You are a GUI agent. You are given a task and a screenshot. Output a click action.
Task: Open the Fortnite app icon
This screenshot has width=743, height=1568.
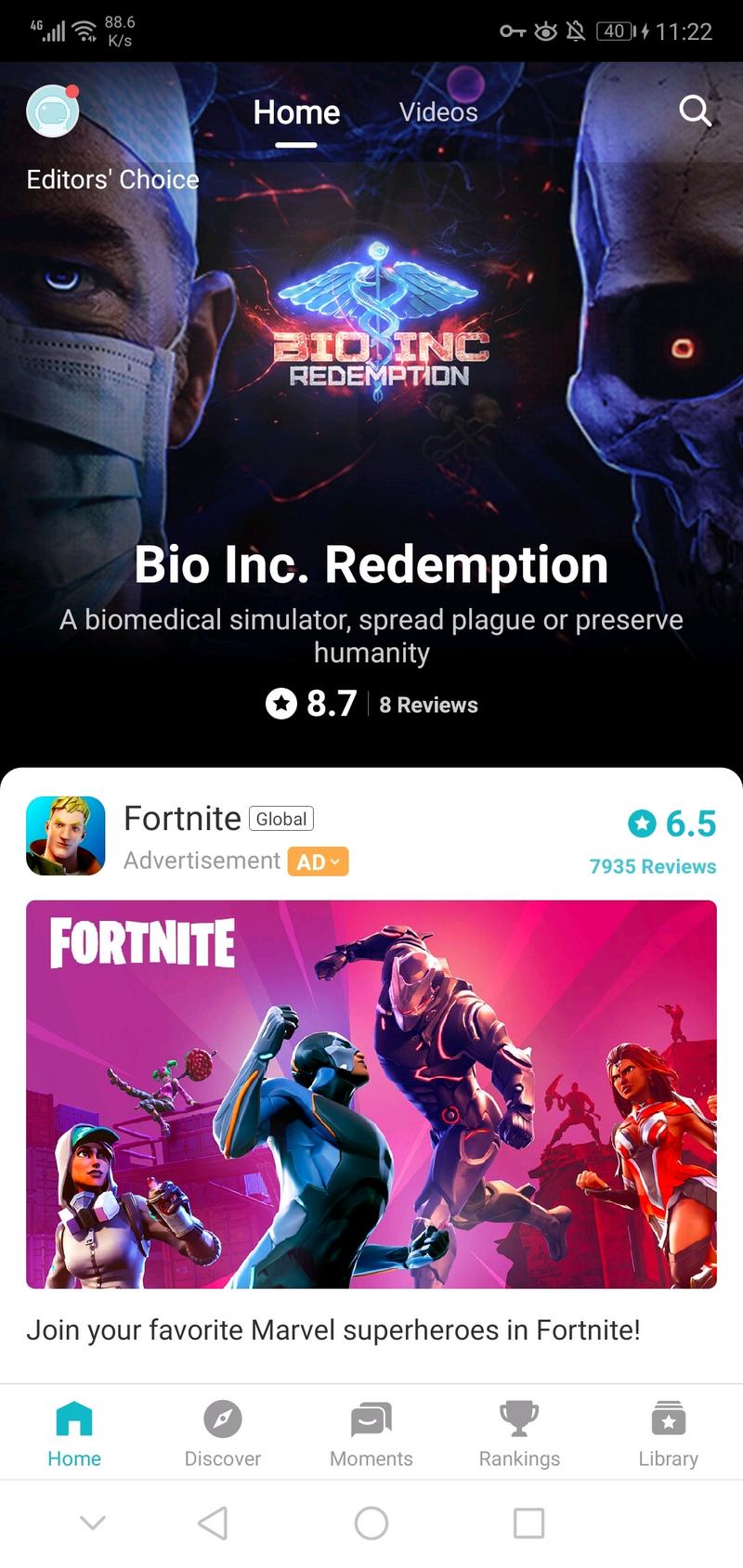[66, 836]
